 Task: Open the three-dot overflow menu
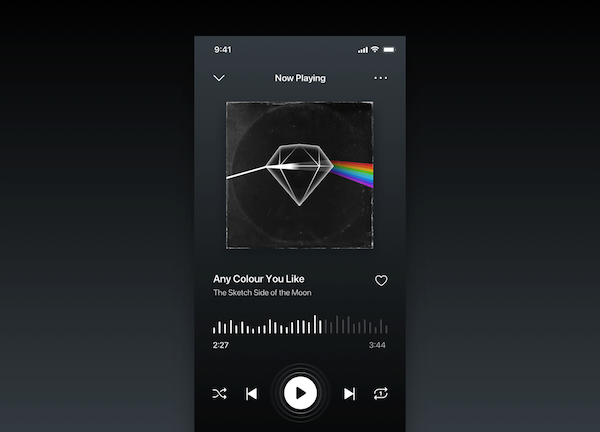(x=380, y=78)
